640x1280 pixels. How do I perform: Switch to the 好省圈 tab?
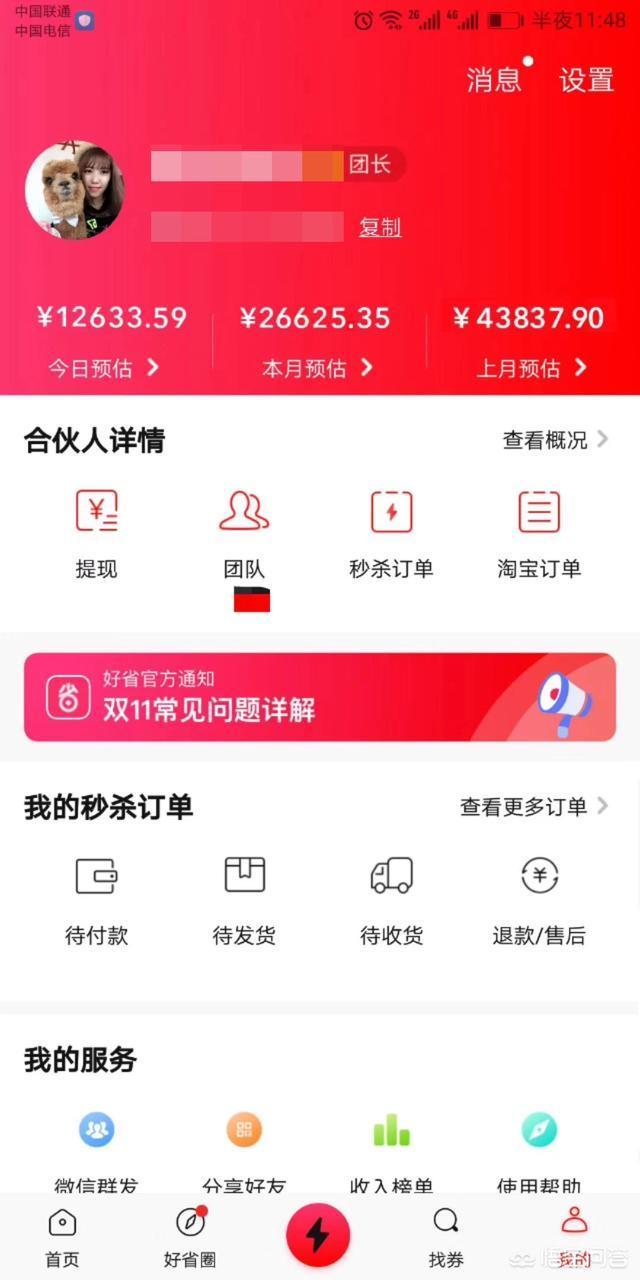(x=190, y=1237)
